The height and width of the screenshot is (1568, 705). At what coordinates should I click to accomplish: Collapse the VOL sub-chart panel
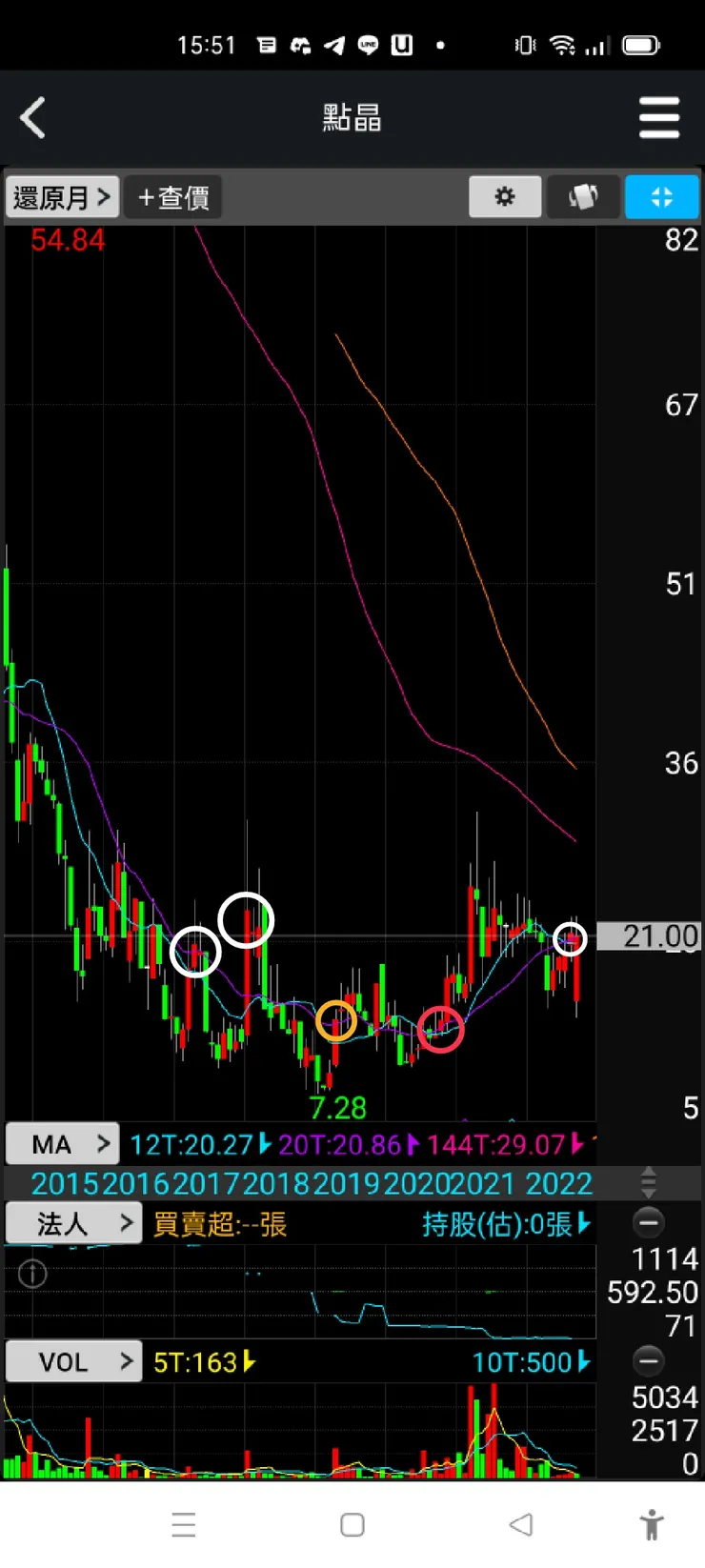[x=649, y=1361]
